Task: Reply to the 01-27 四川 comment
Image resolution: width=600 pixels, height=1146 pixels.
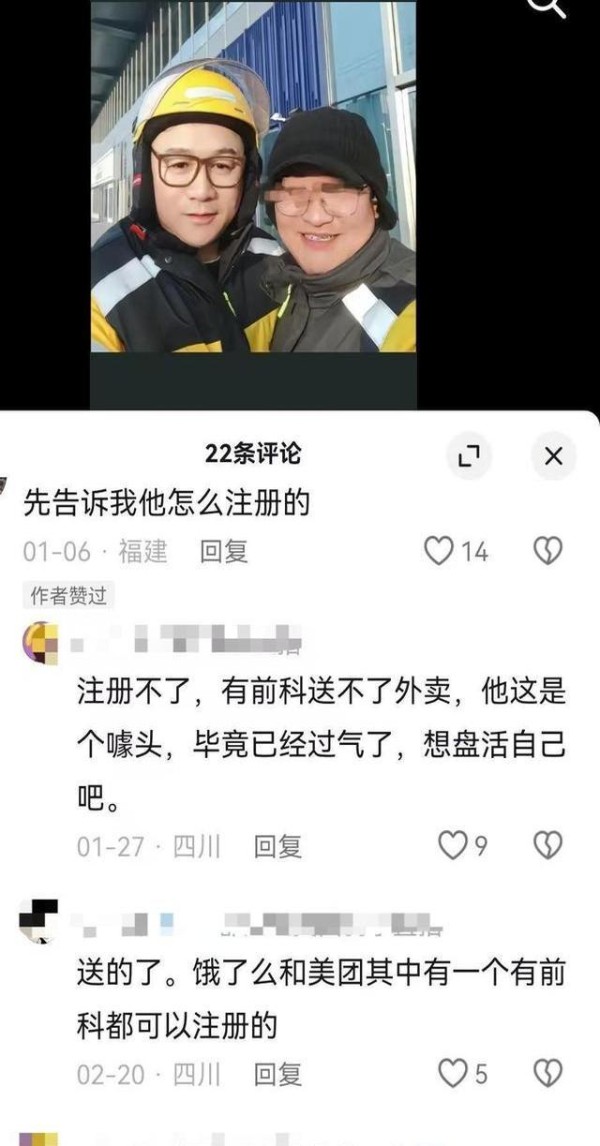Action: (277, 847)
